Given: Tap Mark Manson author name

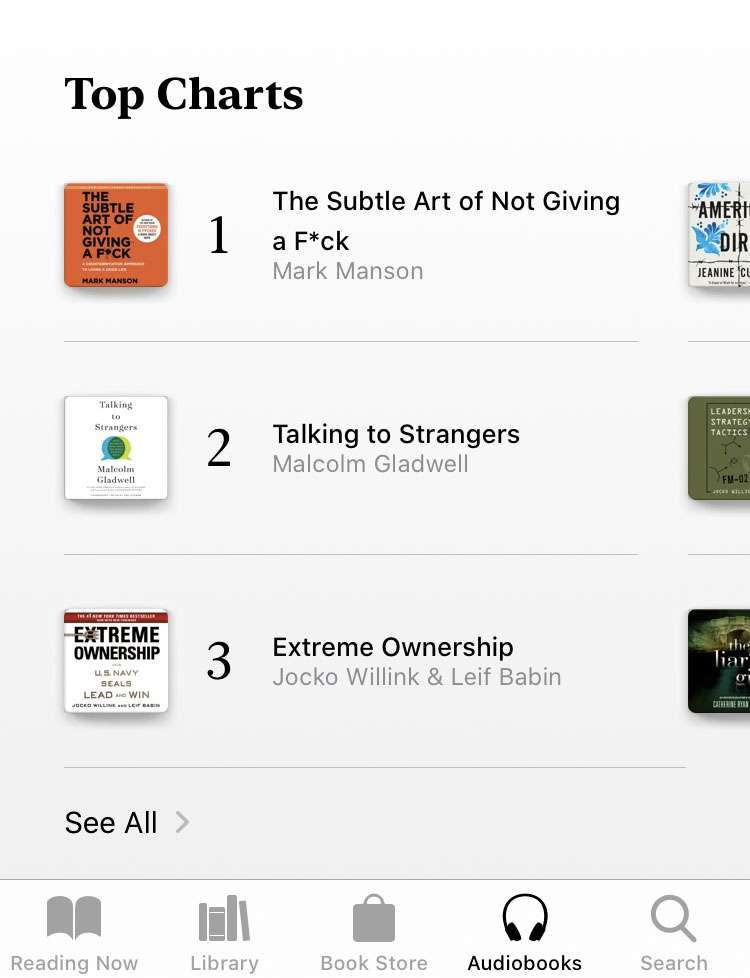Looking at the screenshot, I should coord(347,271).
